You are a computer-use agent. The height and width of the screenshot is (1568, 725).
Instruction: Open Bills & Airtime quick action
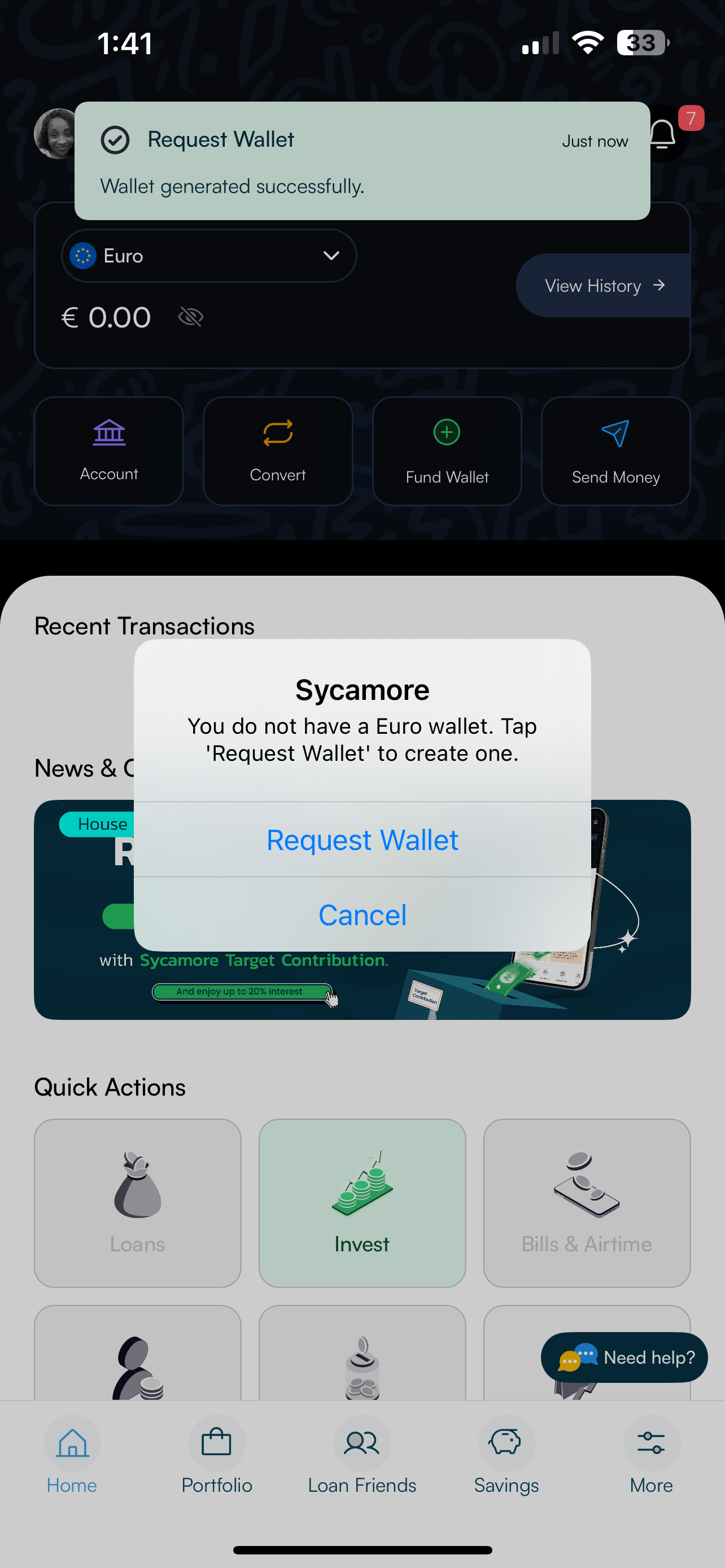point(586,1203)
